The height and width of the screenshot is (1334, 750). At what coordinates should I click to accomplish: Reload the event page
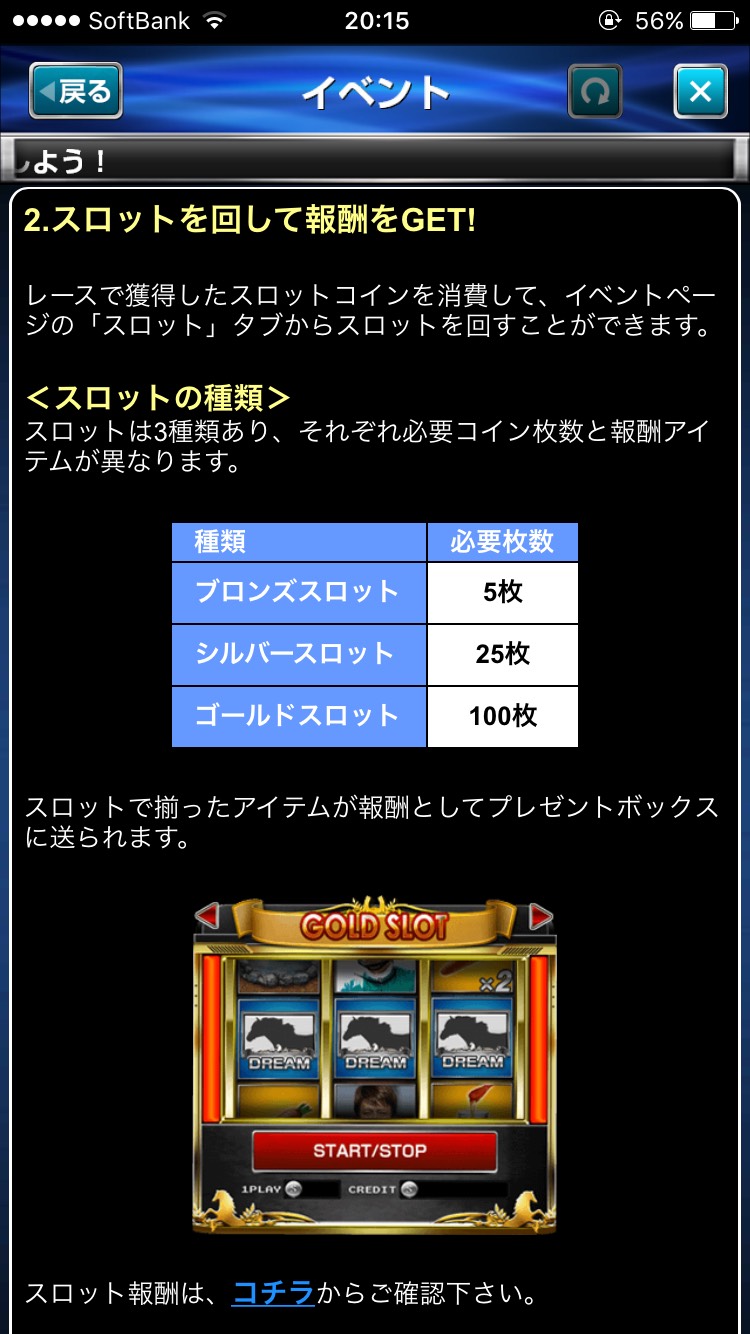point(595,92)
